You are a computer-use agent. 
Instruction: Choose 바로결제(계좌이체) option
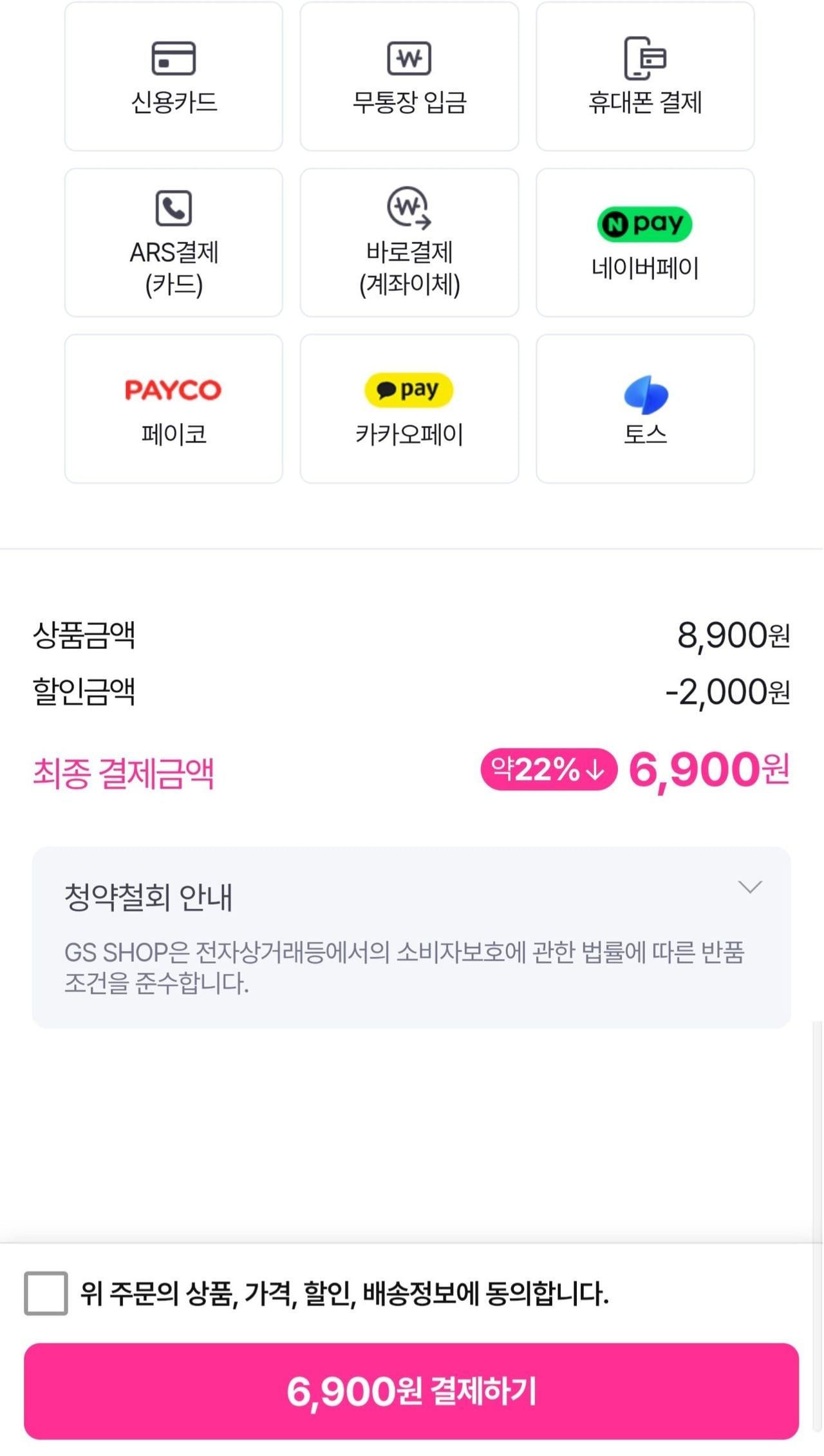click(409, 243)
